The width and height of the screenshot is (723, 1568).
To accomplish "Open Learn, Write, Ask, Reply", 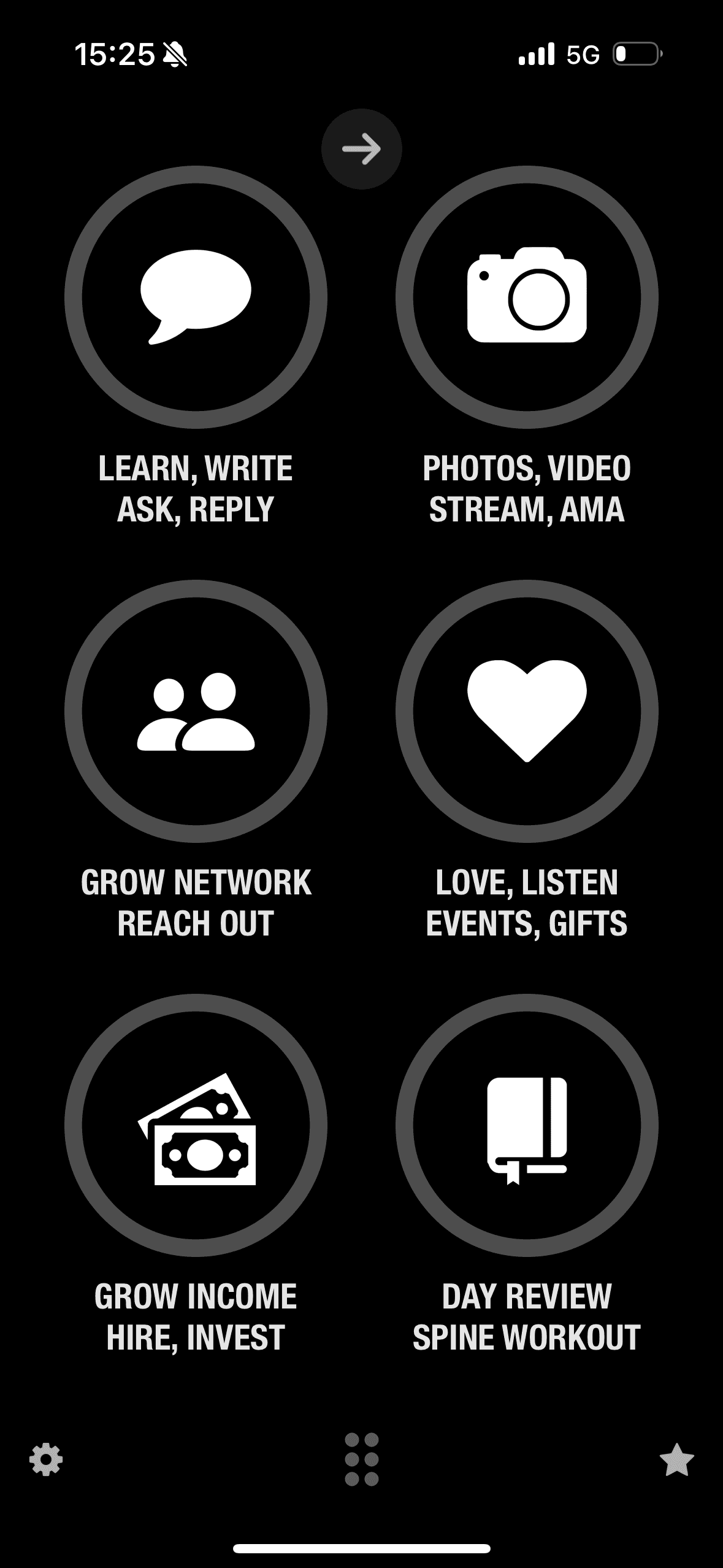I will click(x=196, y=297).
